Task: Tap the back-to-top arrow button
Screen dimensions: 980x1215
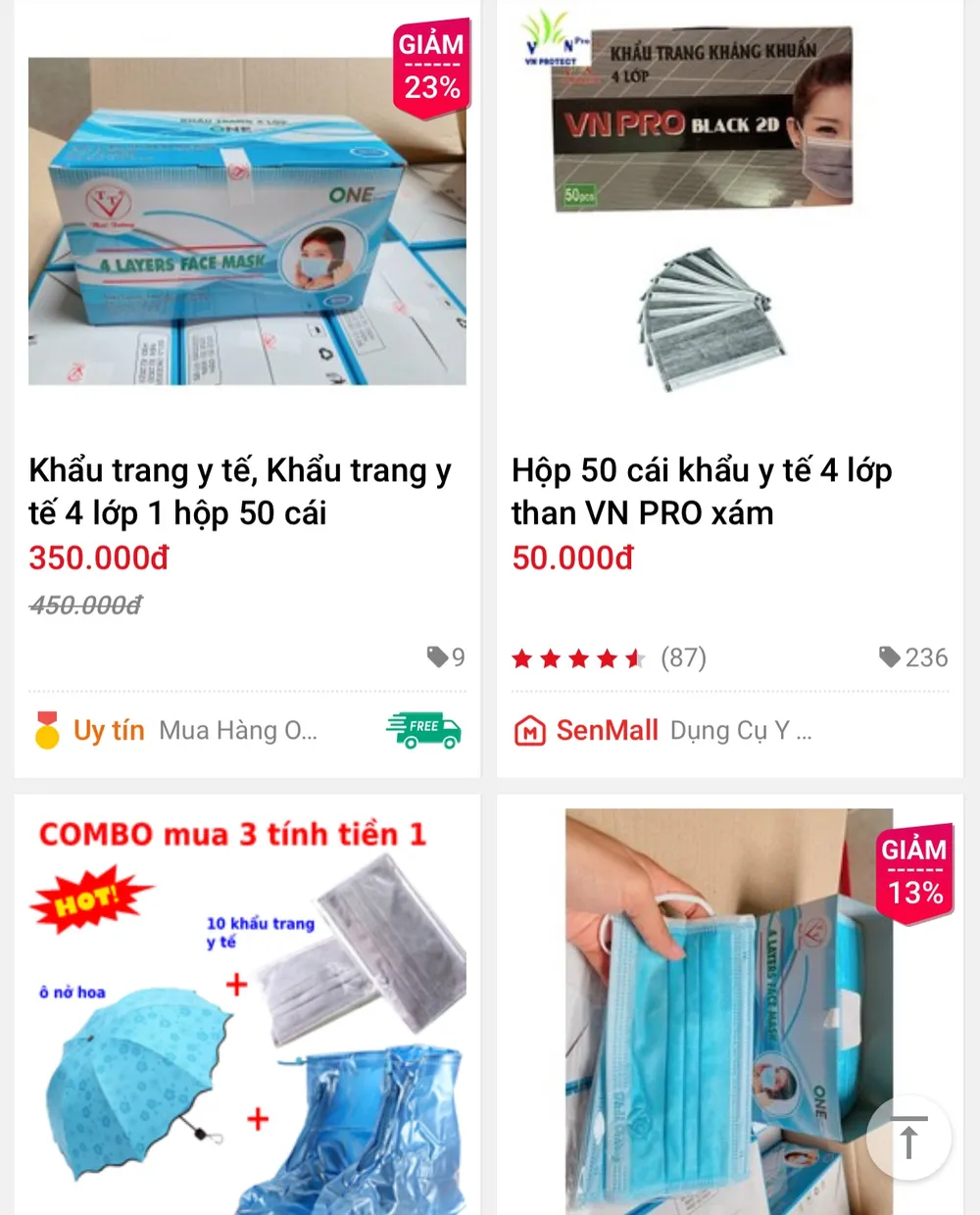Action: coord(908,1138)
